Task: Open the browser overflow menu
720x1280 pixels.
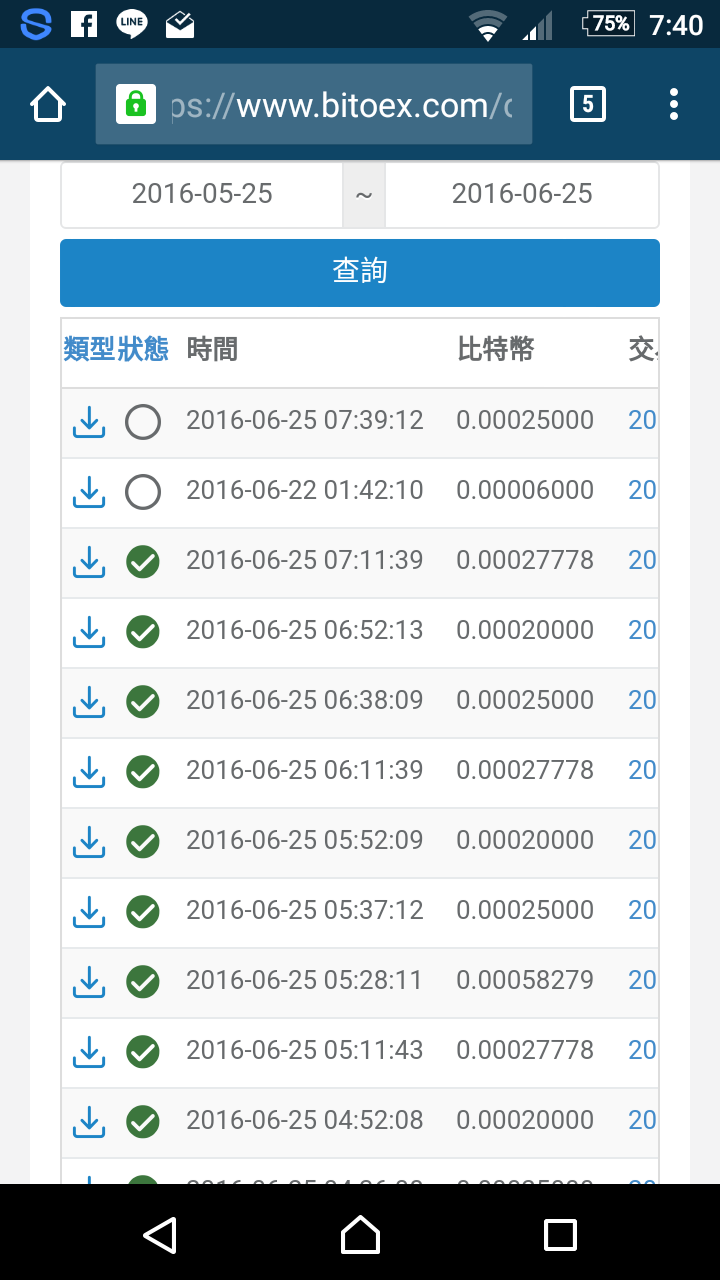Action: coord(674,104)
